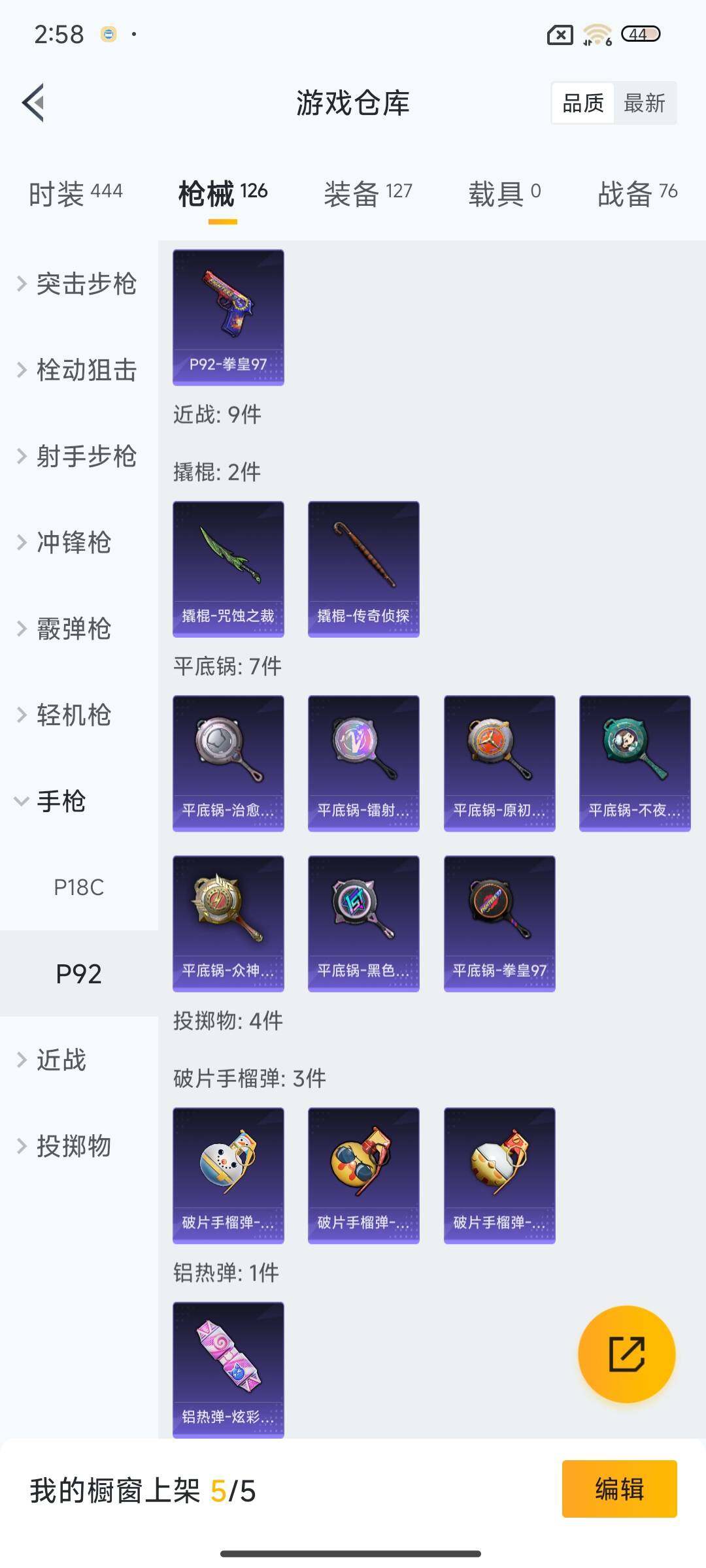
Task: Tap the back arrow at the top left
Action: coord(34,103)
